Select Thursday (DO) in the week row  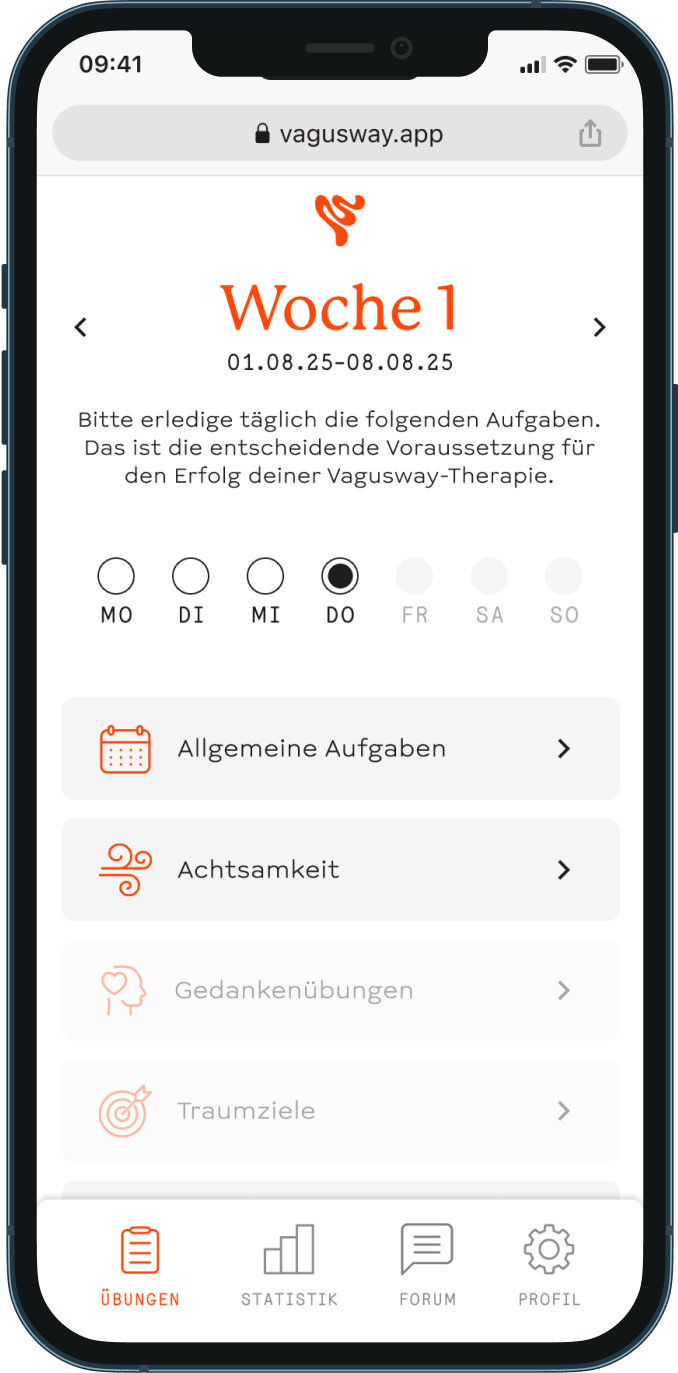tap(340, 577)
